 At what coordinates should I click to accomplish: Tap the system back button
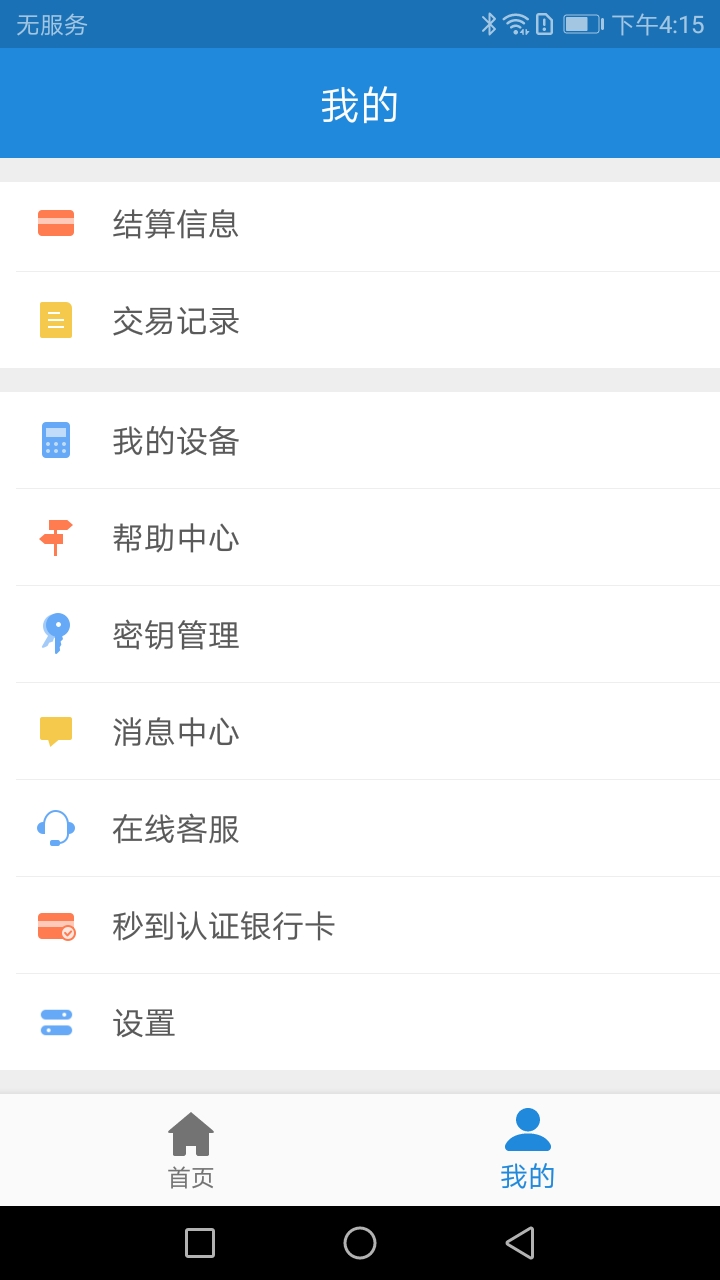(x=520, y=1243)
